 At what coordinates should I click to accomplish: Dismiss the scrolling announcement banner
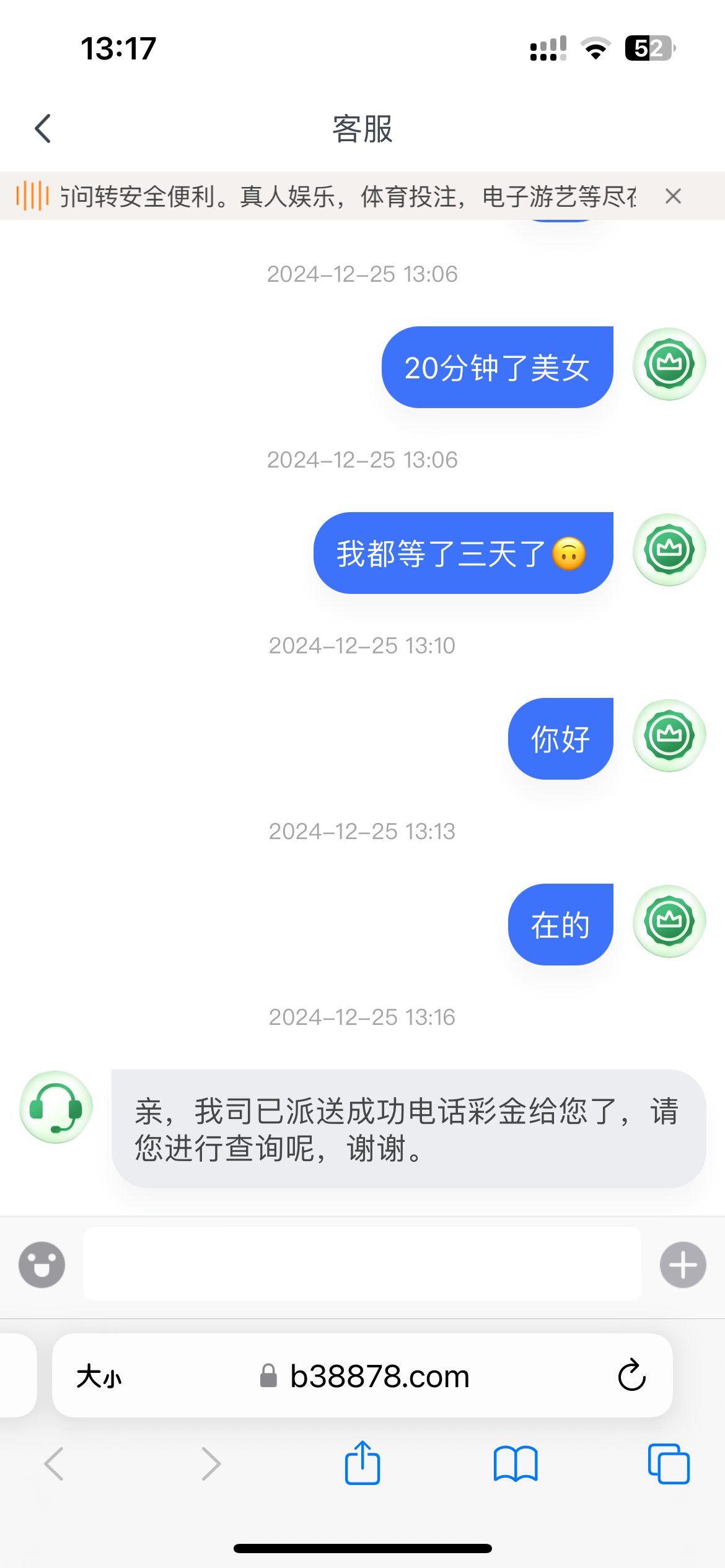click(673, 196)
